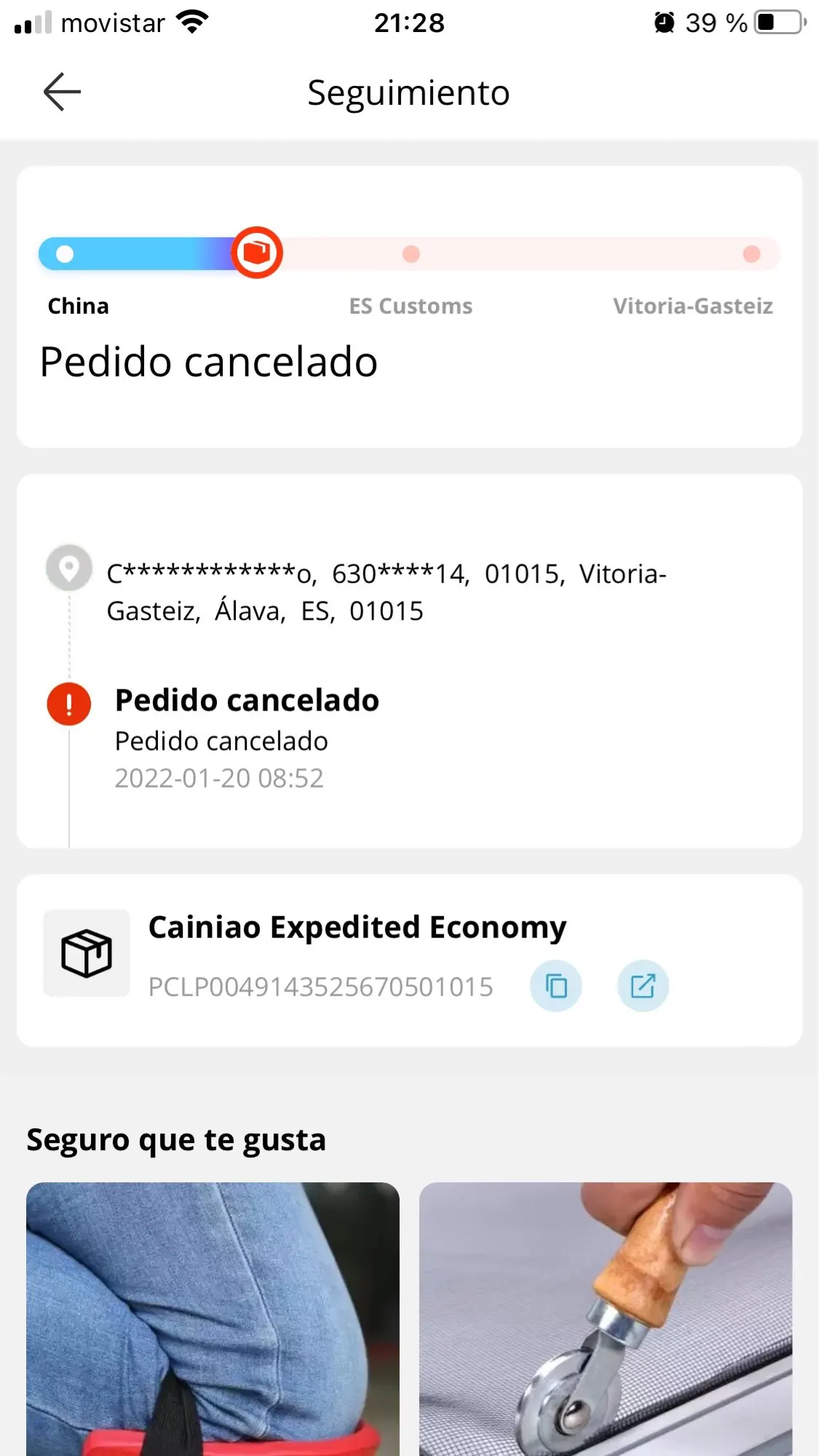This screenshot has width=819, height=1456.
Task: Go back from the Seguimiento screen
Action: click(62, 92)
